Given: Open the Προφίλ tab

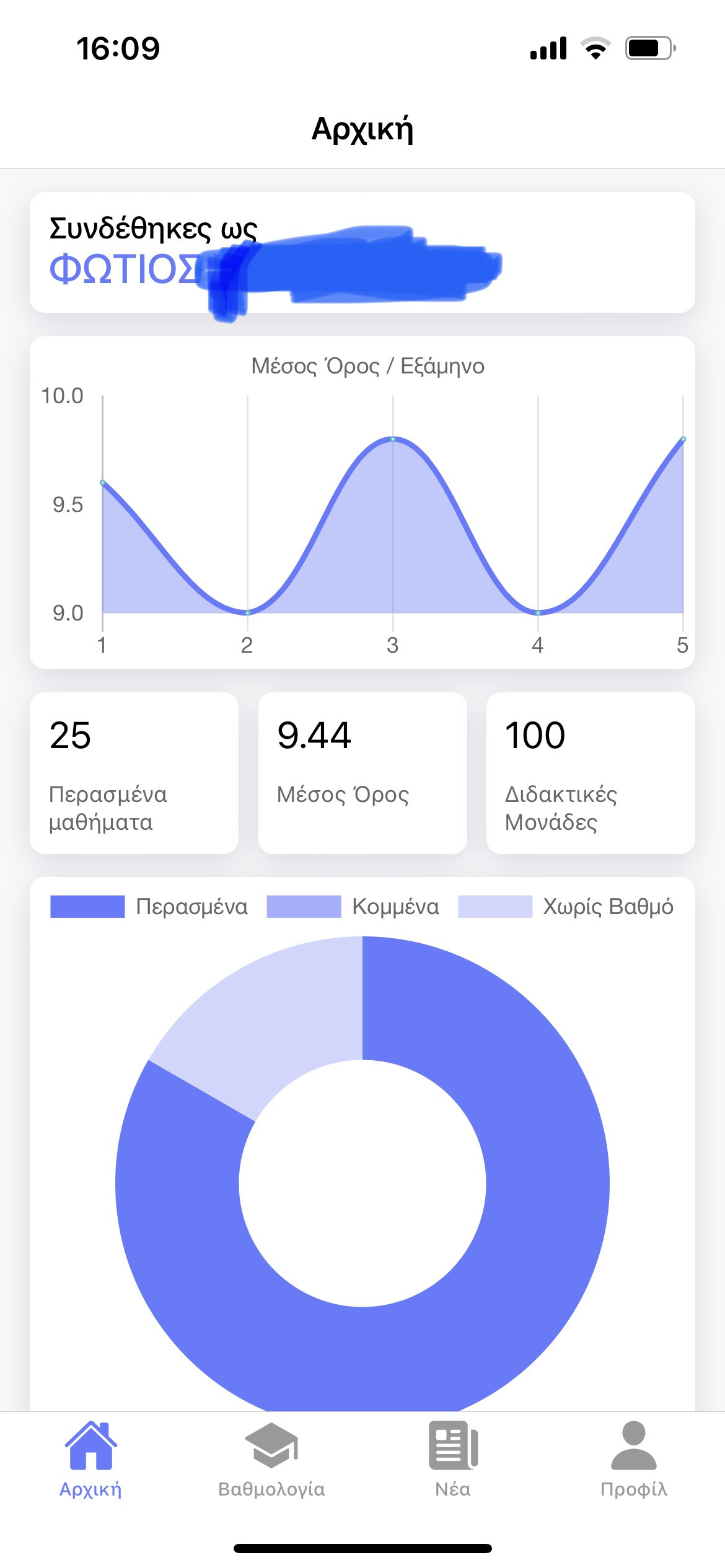Looking at the screenshot, I should [633, 1460].
